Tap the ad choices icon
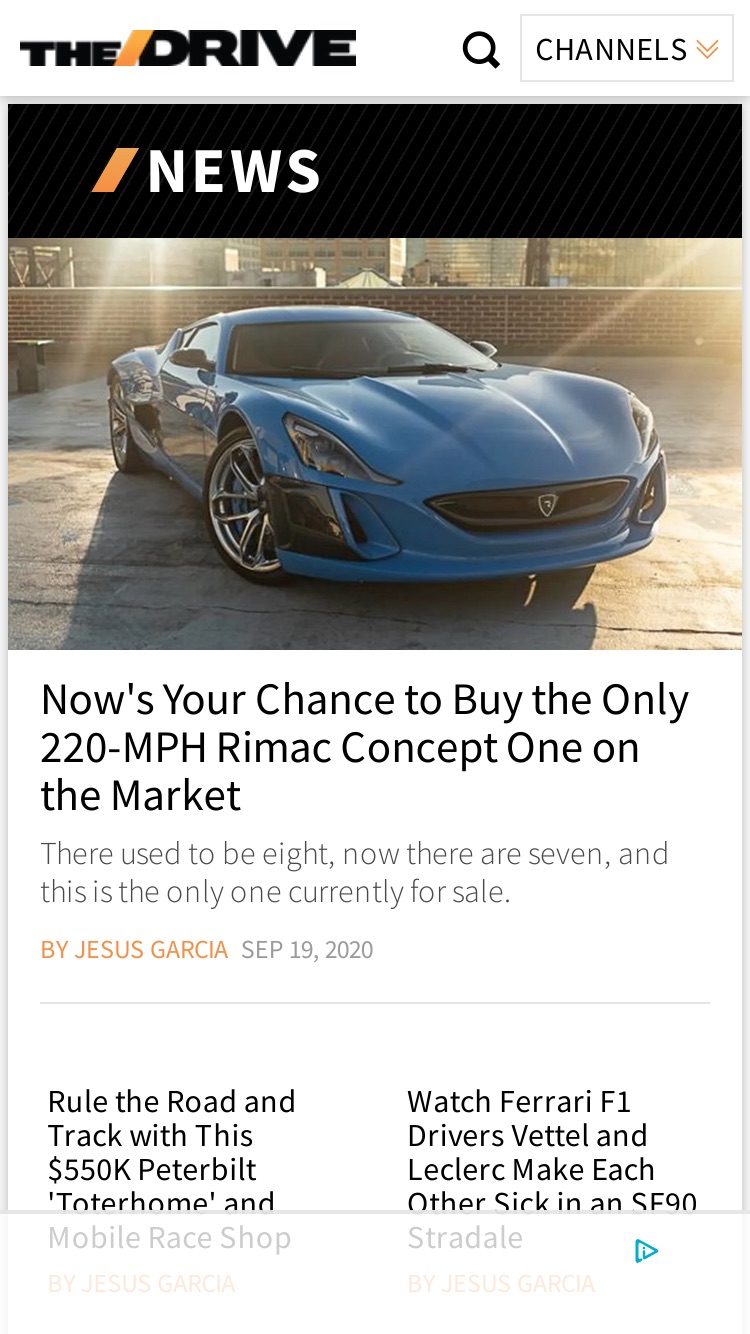The image size is (750, 1334). click(647, 1251)
